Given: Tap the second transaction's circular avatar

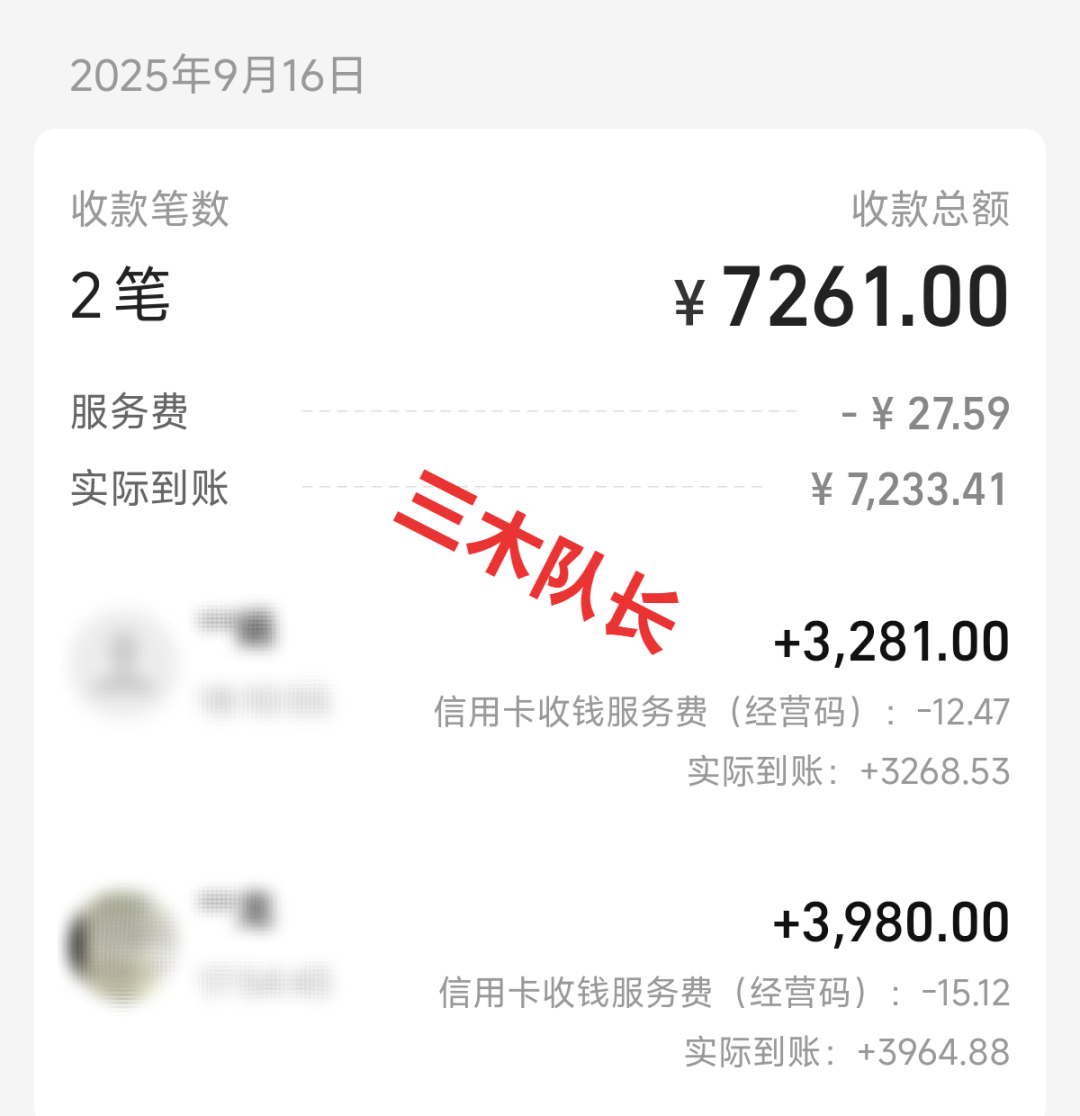Looking at the screenshot, I should click(122, 944).
